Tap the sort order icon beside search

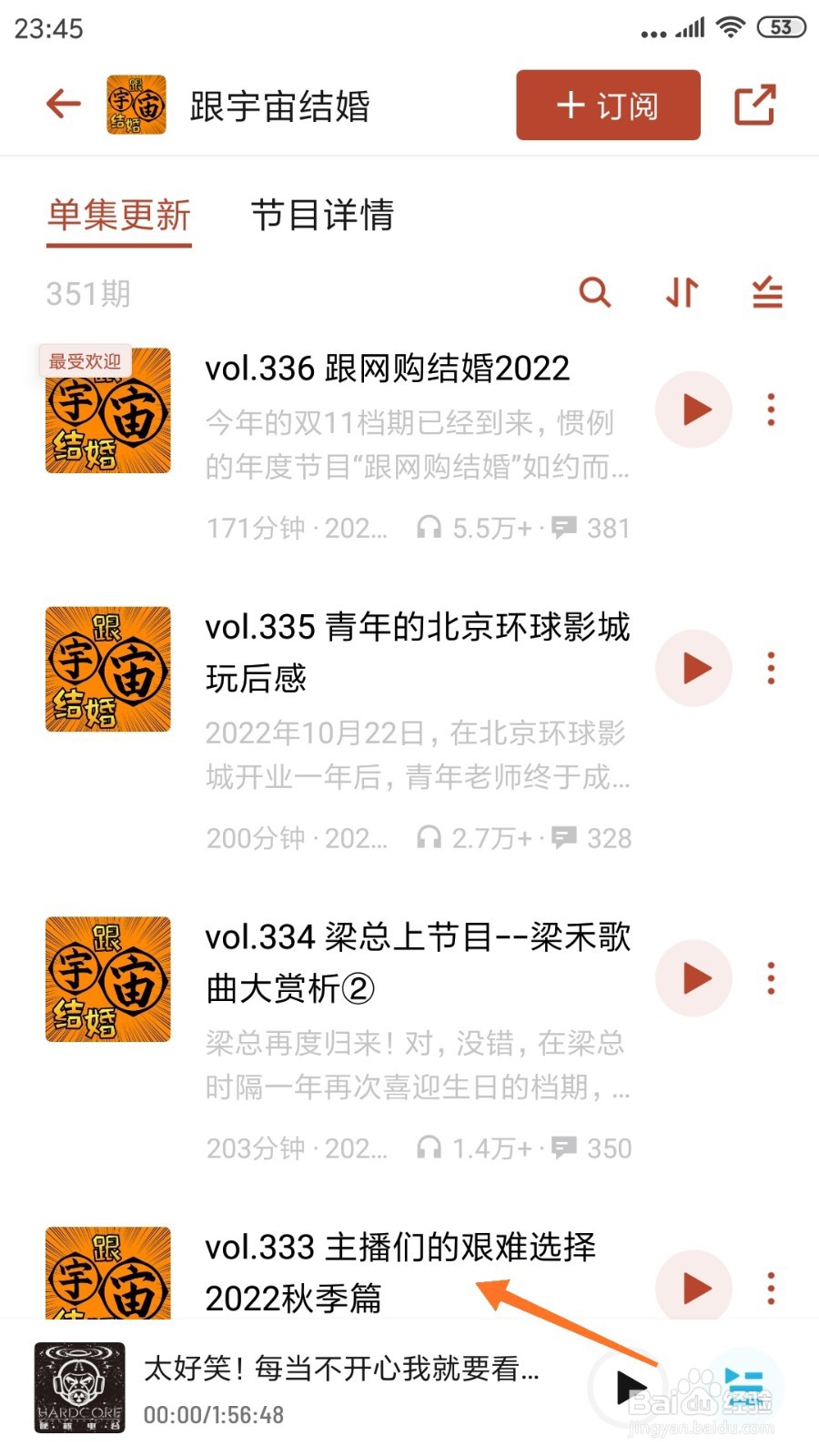[x=681, y=293]
